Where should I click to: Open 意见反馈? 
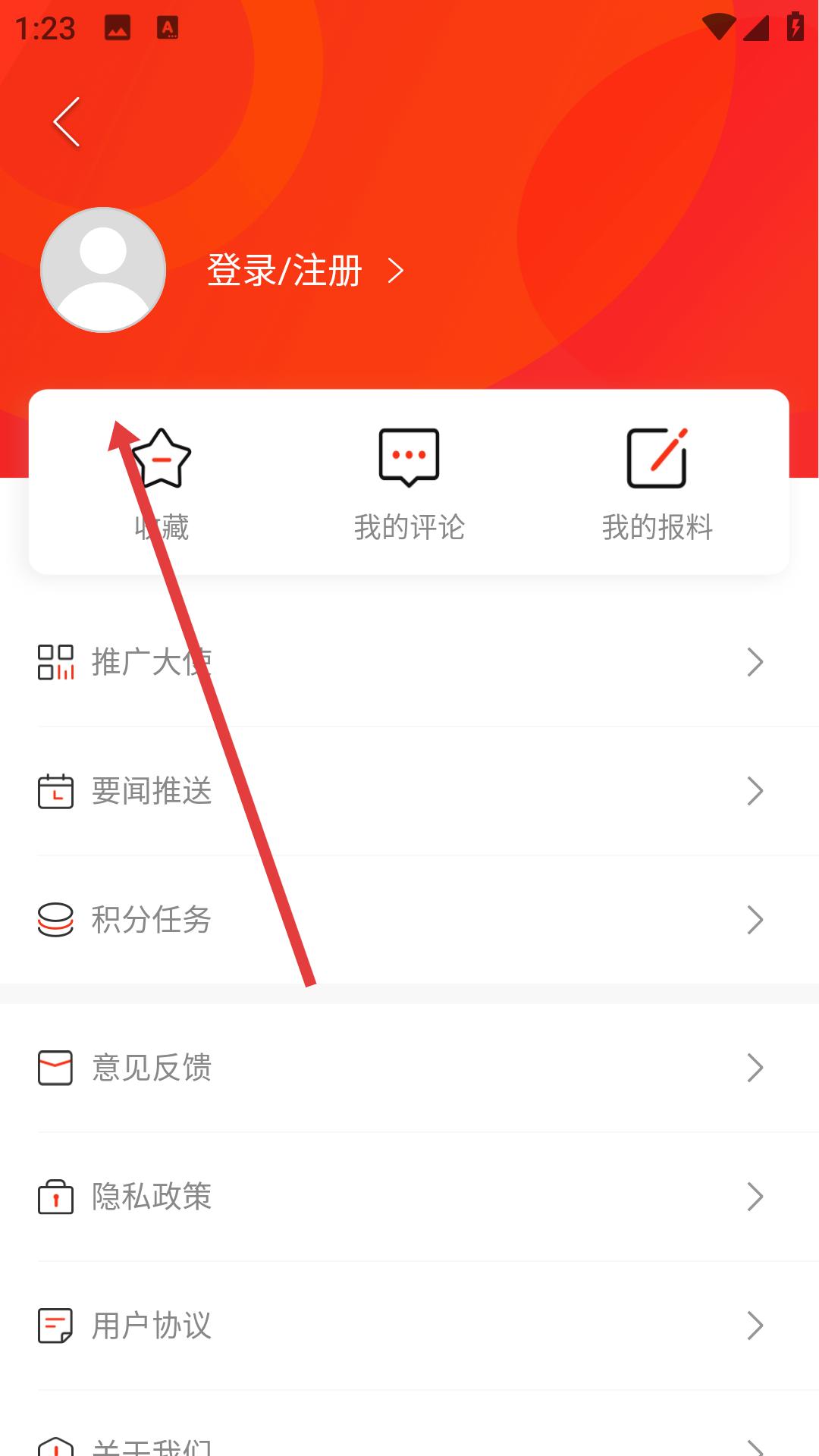click(x=409, y=1068)
